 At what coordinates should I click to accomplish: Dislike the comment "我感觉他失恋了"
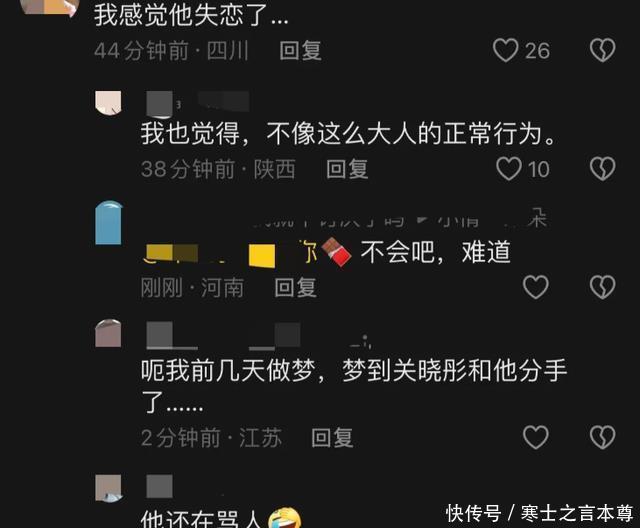pos(602,50)
